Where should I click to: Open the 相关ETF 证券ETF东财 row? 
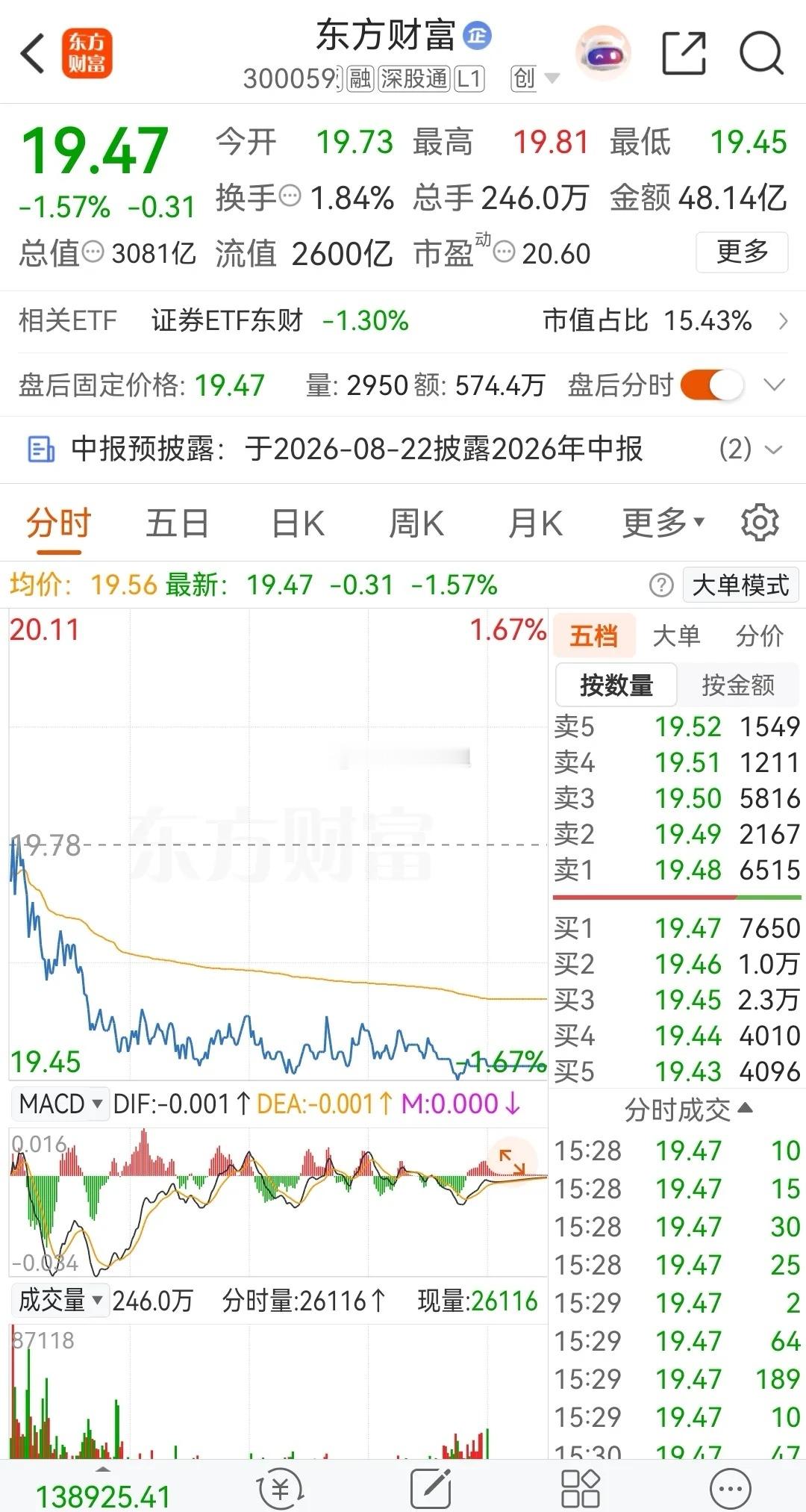pos(403,321)
